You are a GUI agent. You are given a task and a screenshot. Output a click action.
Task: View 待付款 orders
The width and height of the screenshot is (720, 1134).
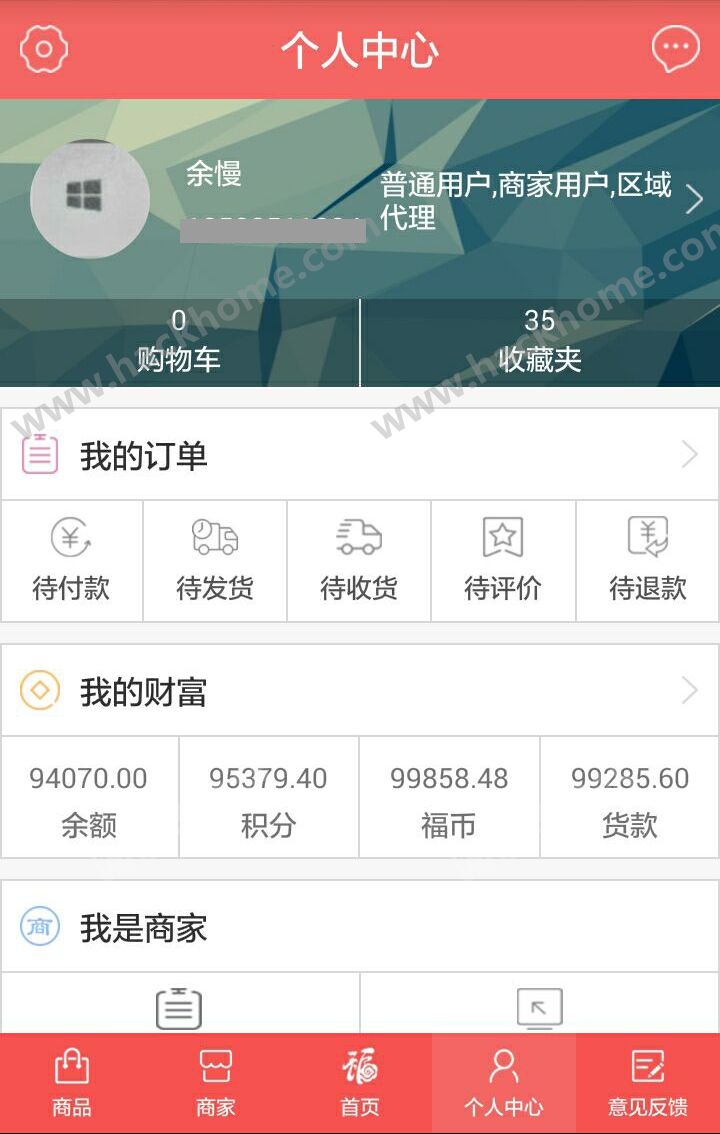coord(72,561)
